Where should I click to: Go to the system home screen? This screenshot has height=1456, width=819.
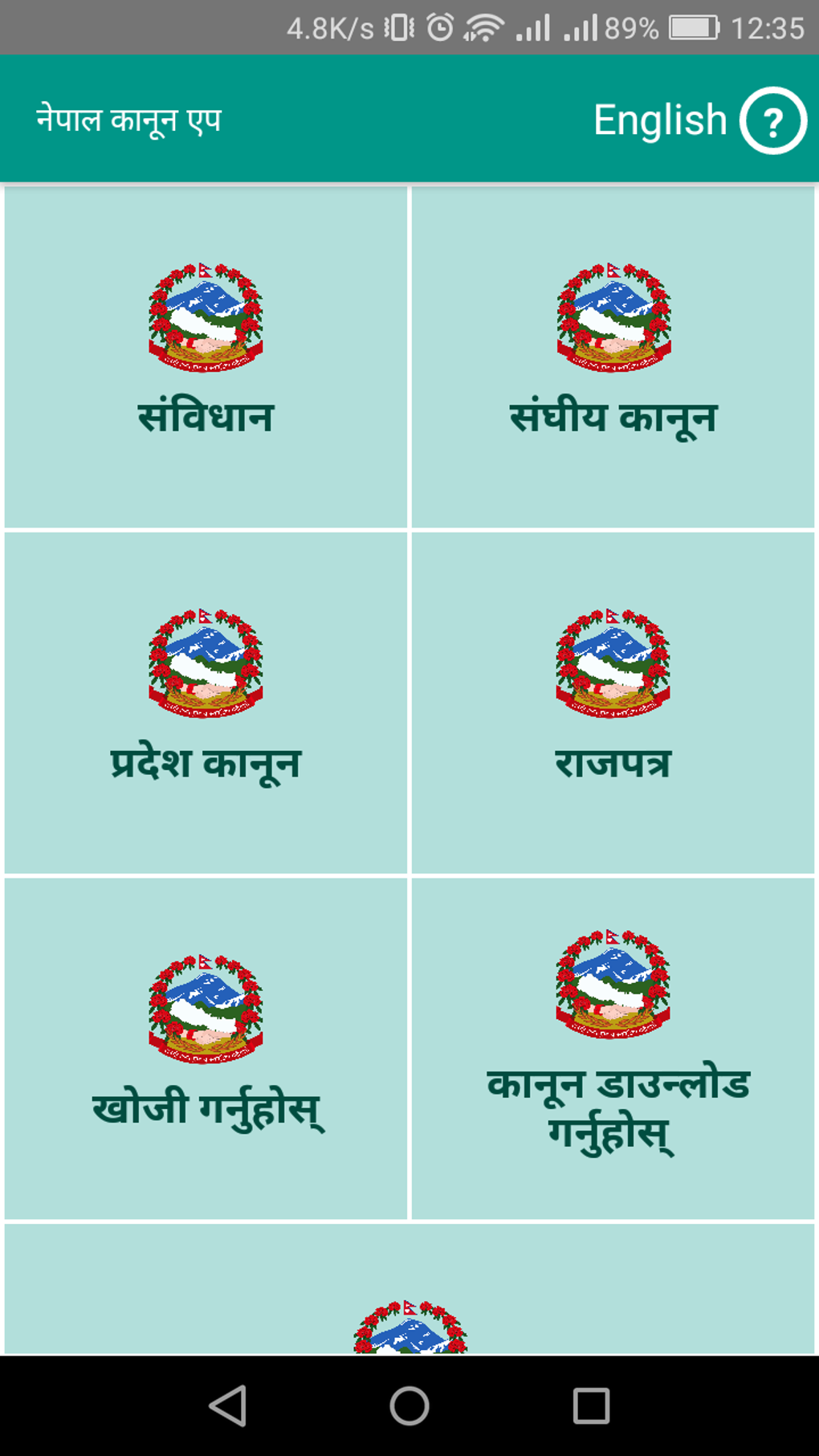(409, 1405)
